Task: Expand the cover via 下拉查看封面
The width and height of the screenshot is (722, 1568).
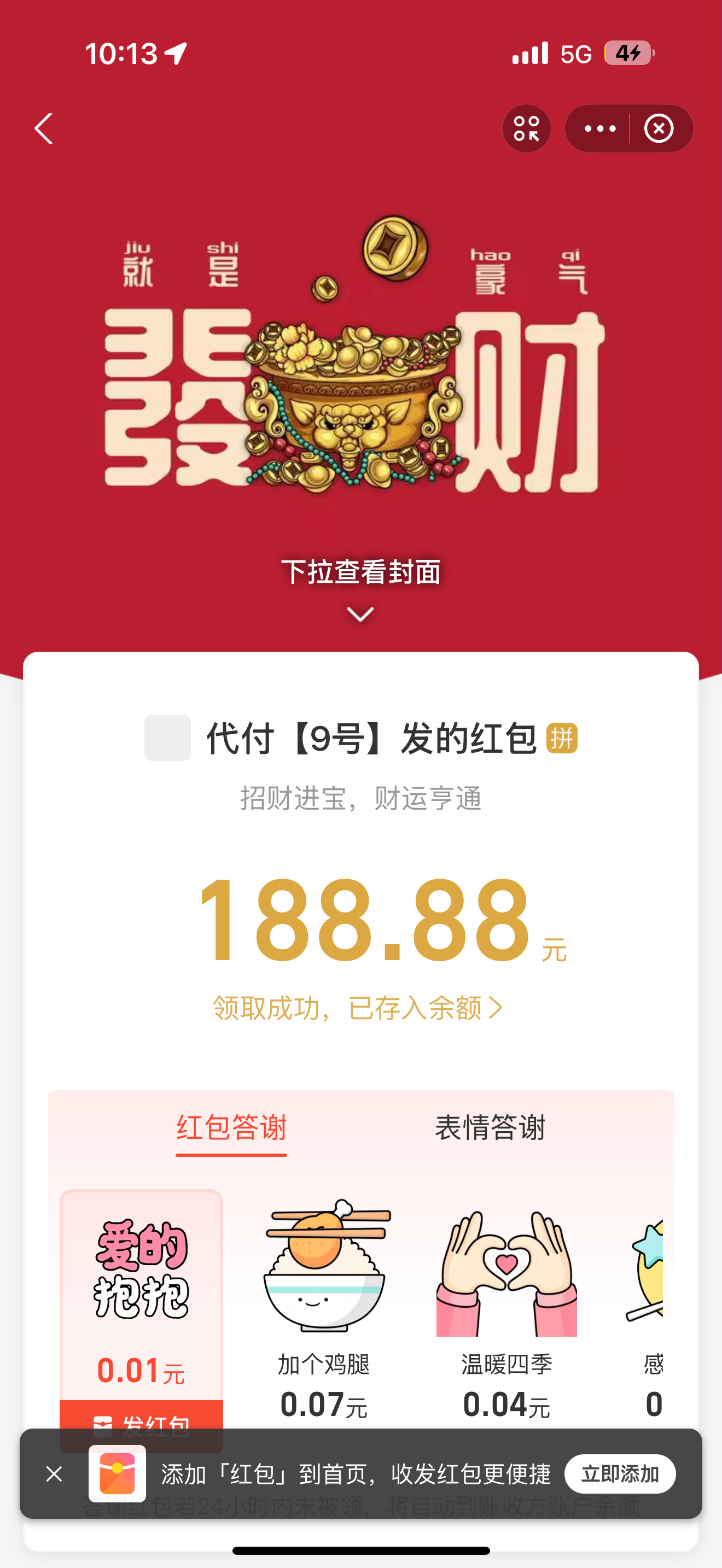Action: tap(360, 587)
